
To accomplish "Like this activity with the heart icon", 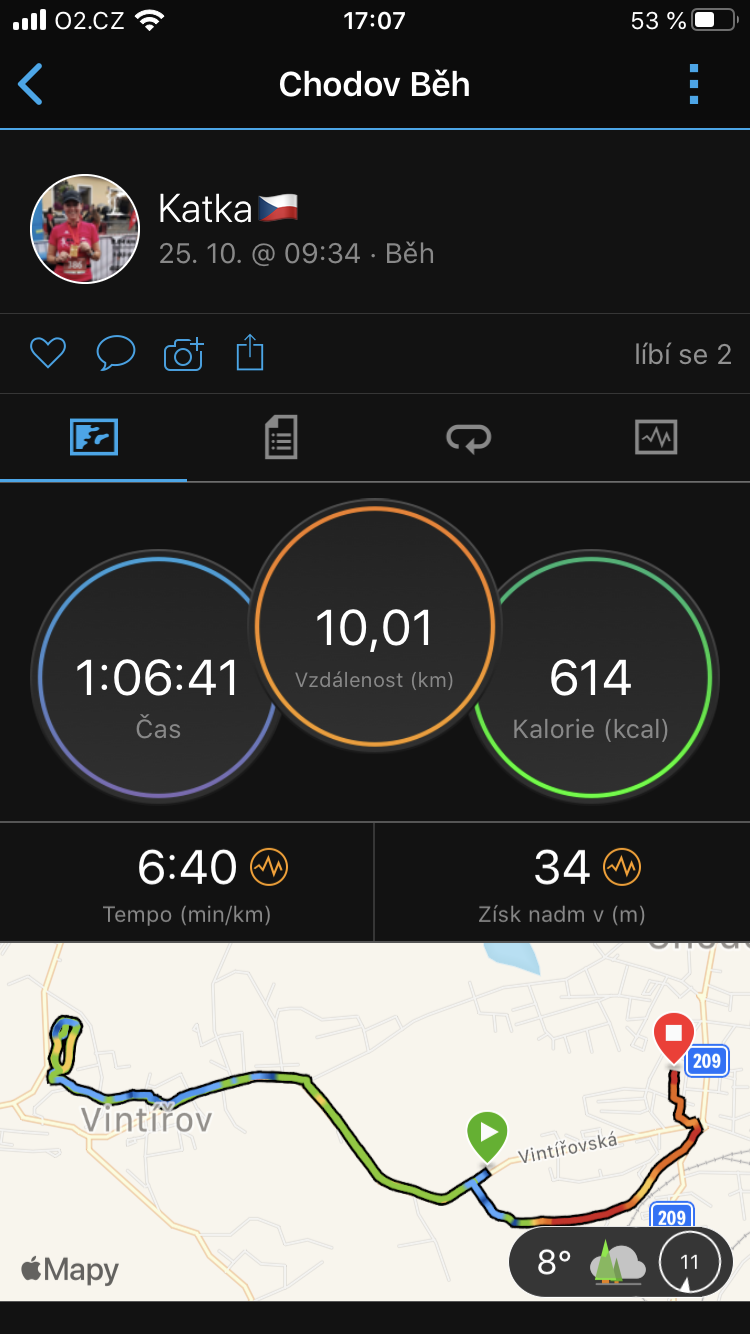I will [48, 353].
